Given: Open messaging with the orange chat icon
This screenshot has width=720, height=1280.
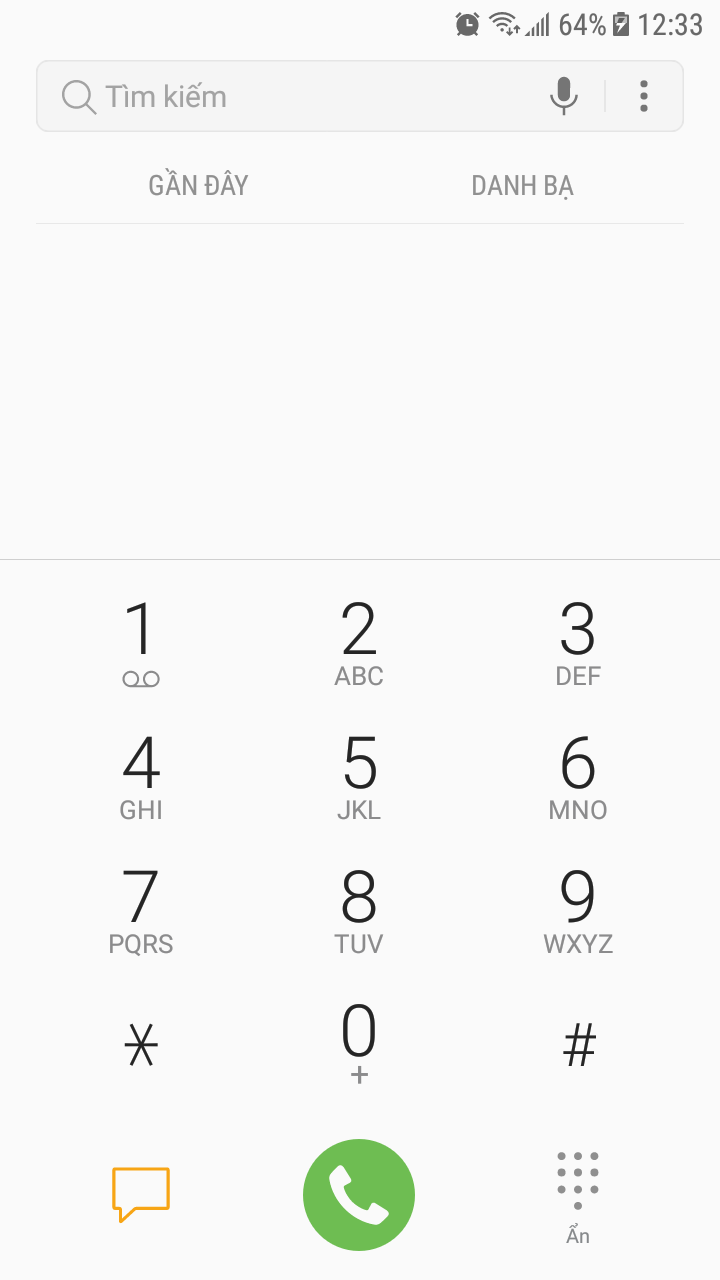Looking at the screenshot, I should pos(141,1193).
